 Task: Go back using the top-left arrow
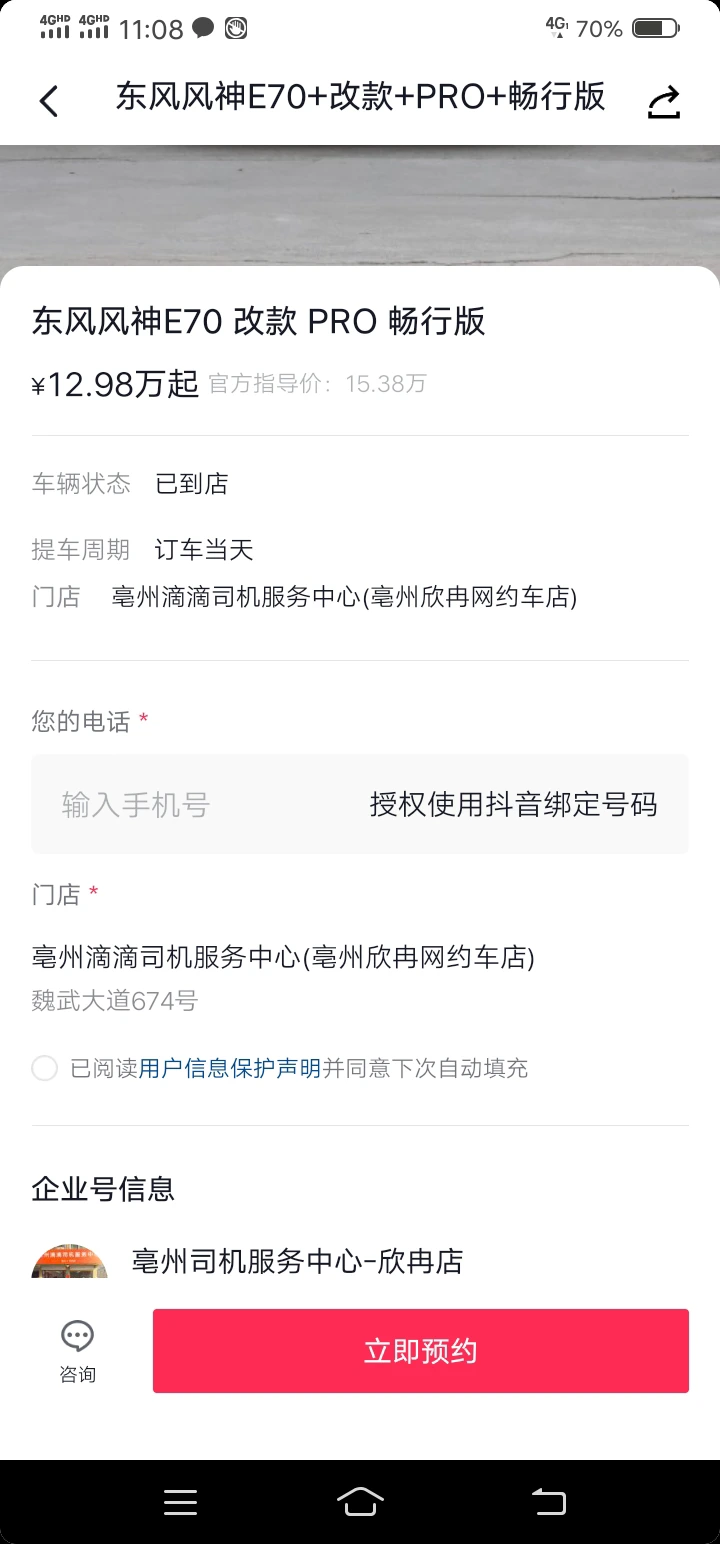48,101
